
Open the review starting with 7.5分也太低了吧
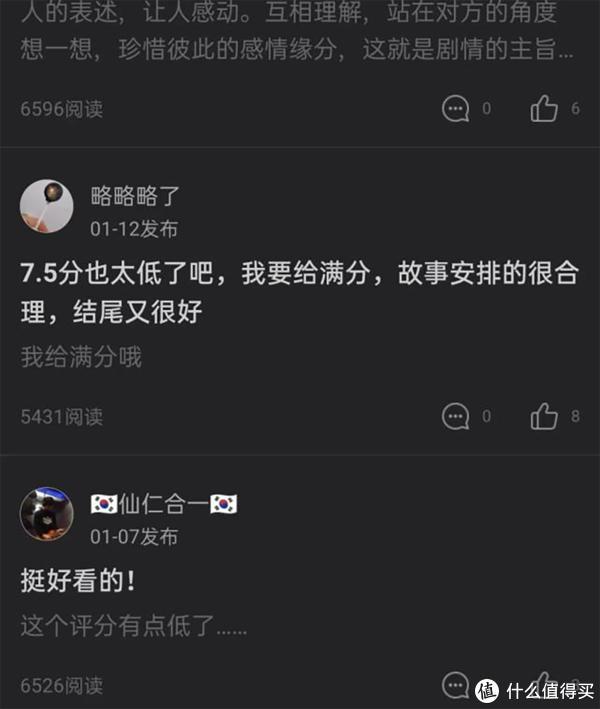(298, 292)
